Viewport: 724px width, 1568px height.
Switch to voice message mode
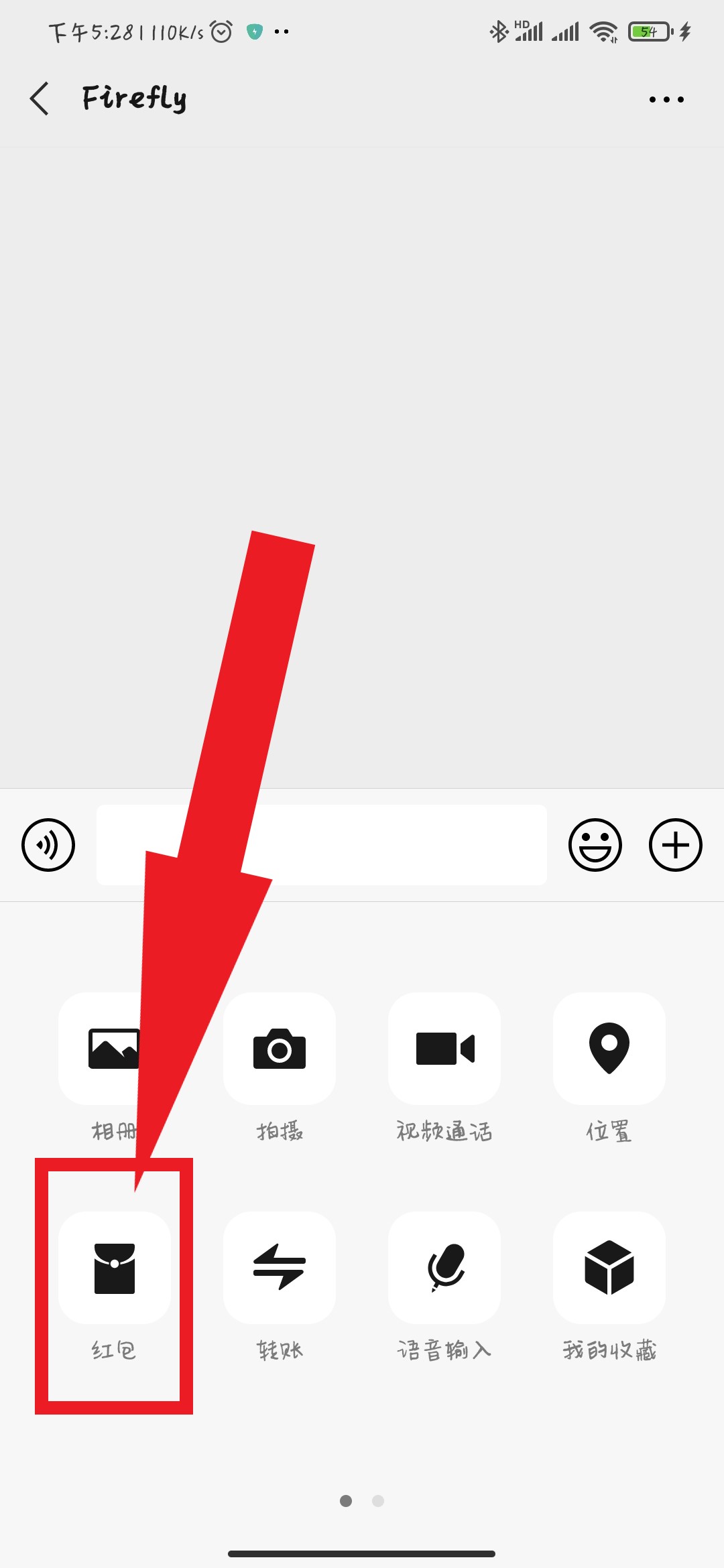click(x=48, y=845)
